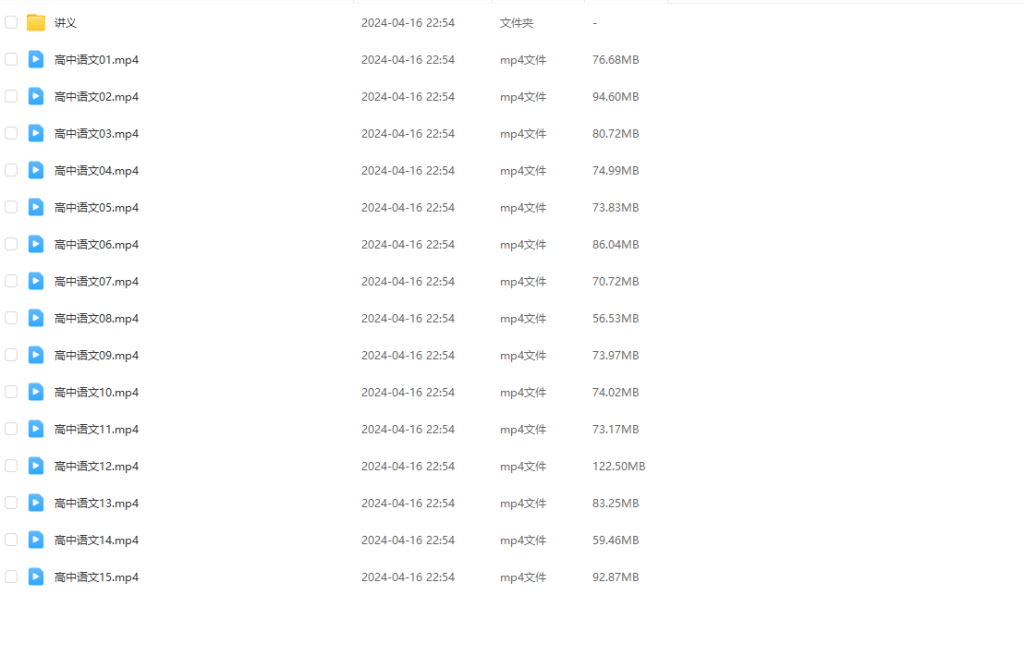The height and width of the screenshot is (668, 1024).
Task: Play the file 高中语文14.mp4
Action: pyautogui.click(x=96, y=540)
